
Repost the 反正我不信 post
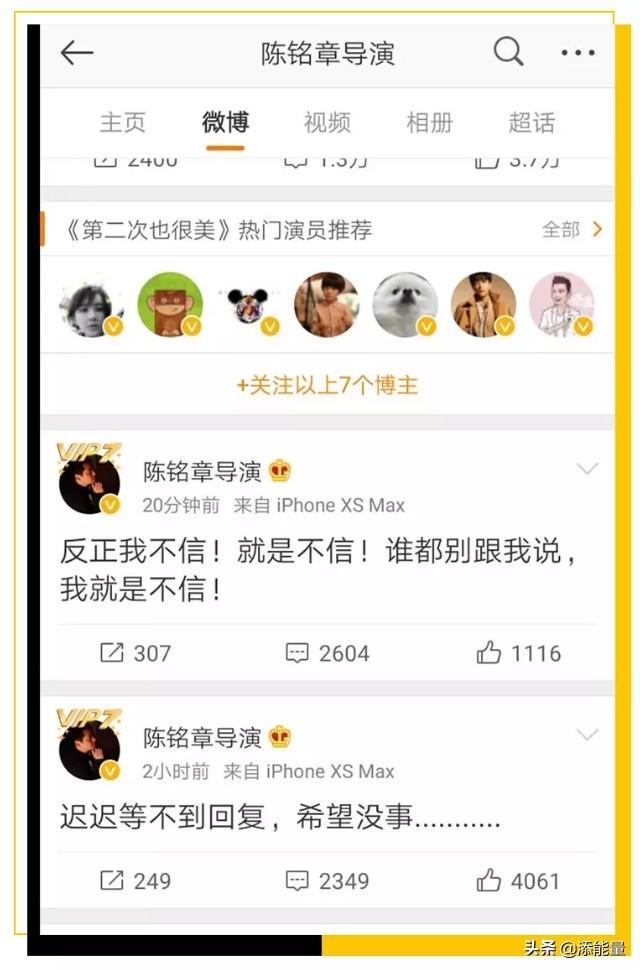pyautogui.click(x=135, y=653)
